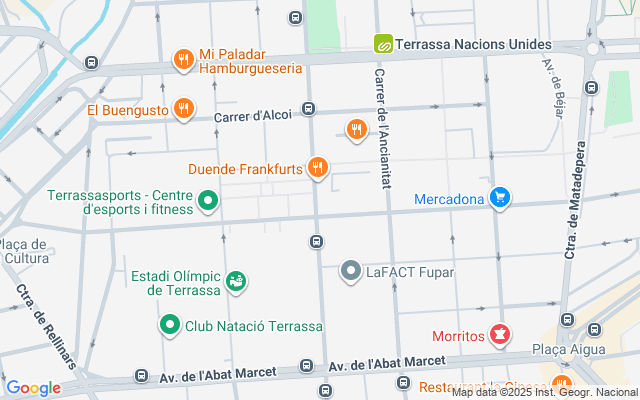Open the Terrassasports fitness centre marker

(208, 202)
